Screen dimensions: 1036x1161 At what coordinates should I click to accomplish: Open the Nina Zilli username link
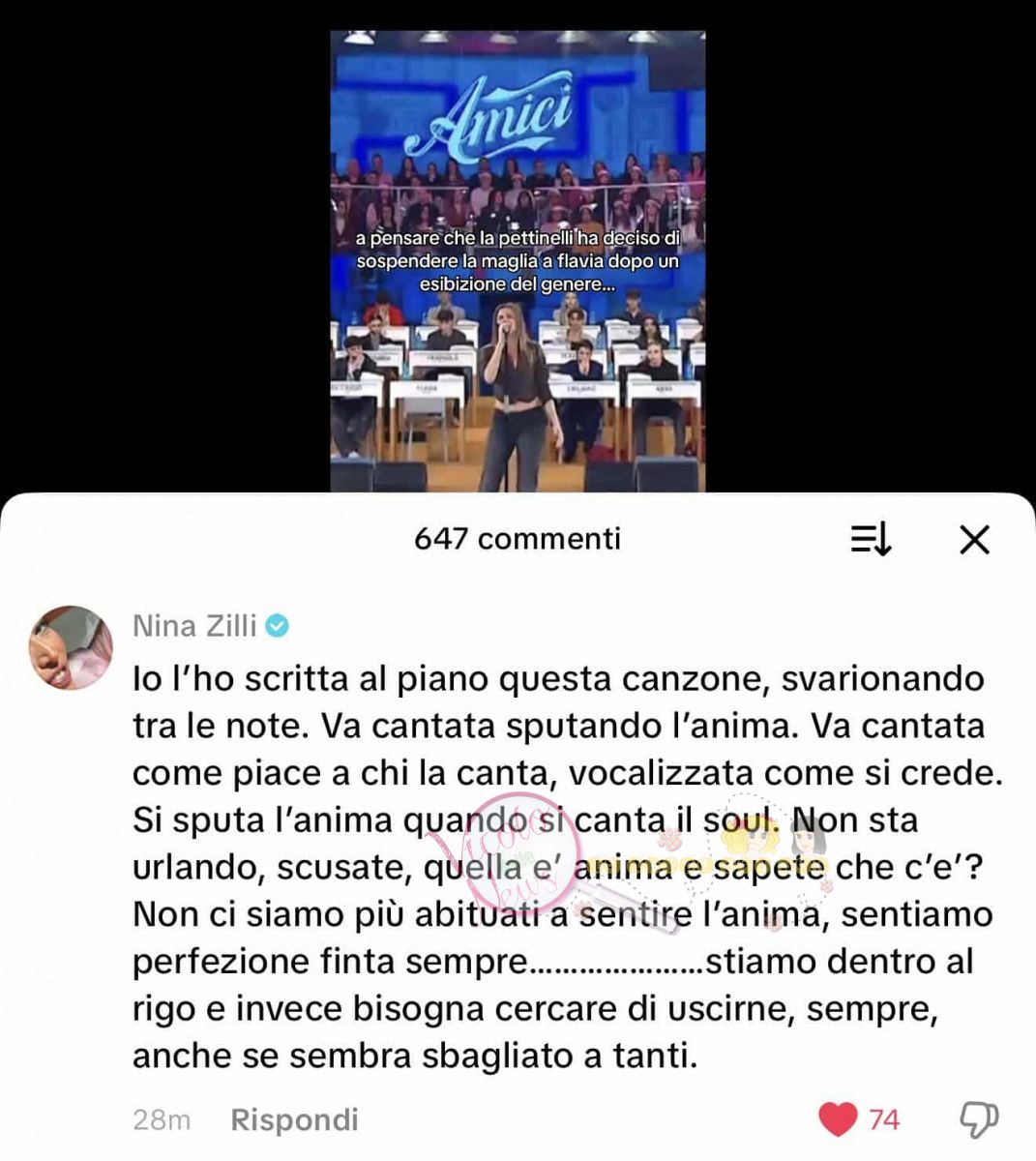pyautogui.click(x=194, y=626)
